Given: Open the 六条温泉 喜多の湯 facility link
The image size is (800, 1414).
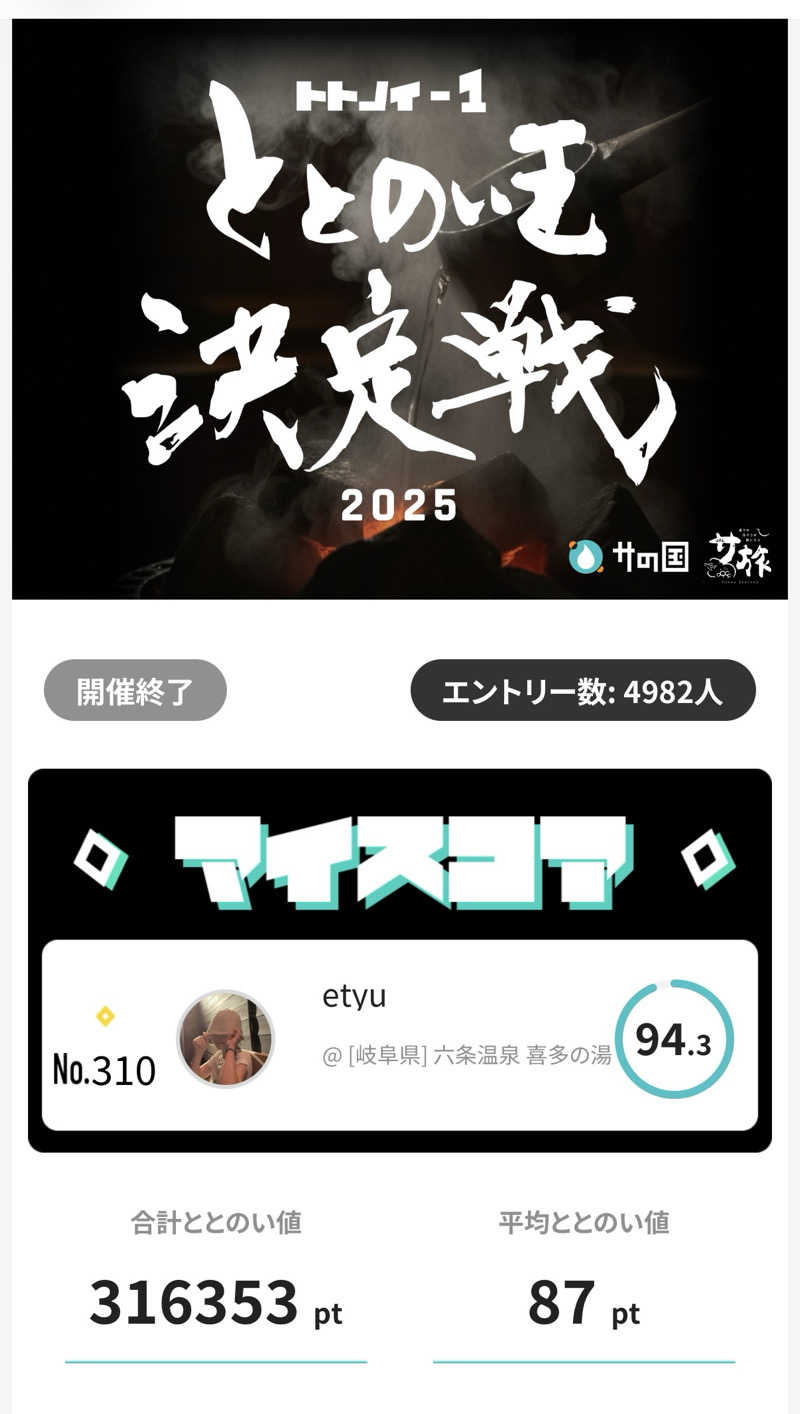Looking at the screenshot, I should click(466, 1056).
